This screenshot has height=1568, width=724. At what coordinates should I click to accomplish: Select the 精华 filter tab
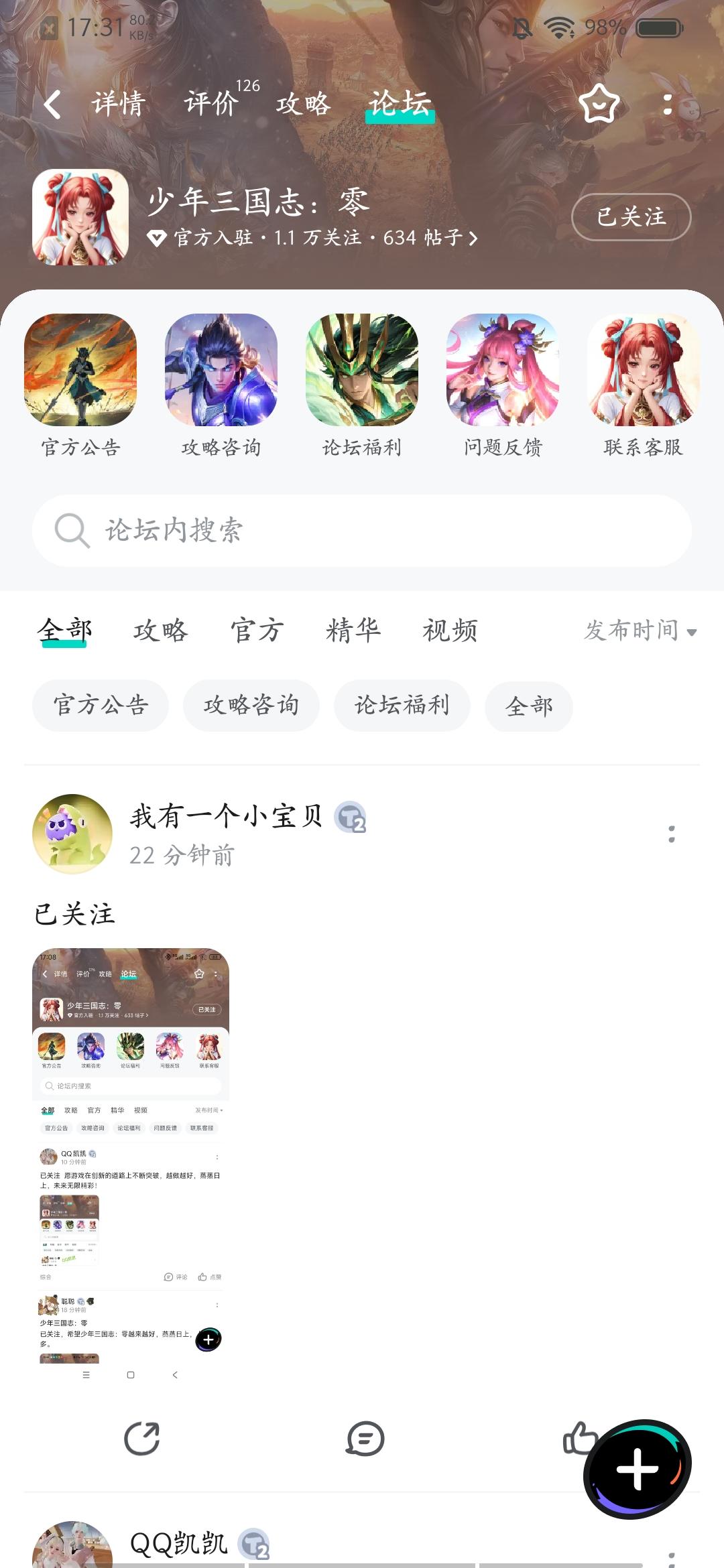tap(353, 631)
